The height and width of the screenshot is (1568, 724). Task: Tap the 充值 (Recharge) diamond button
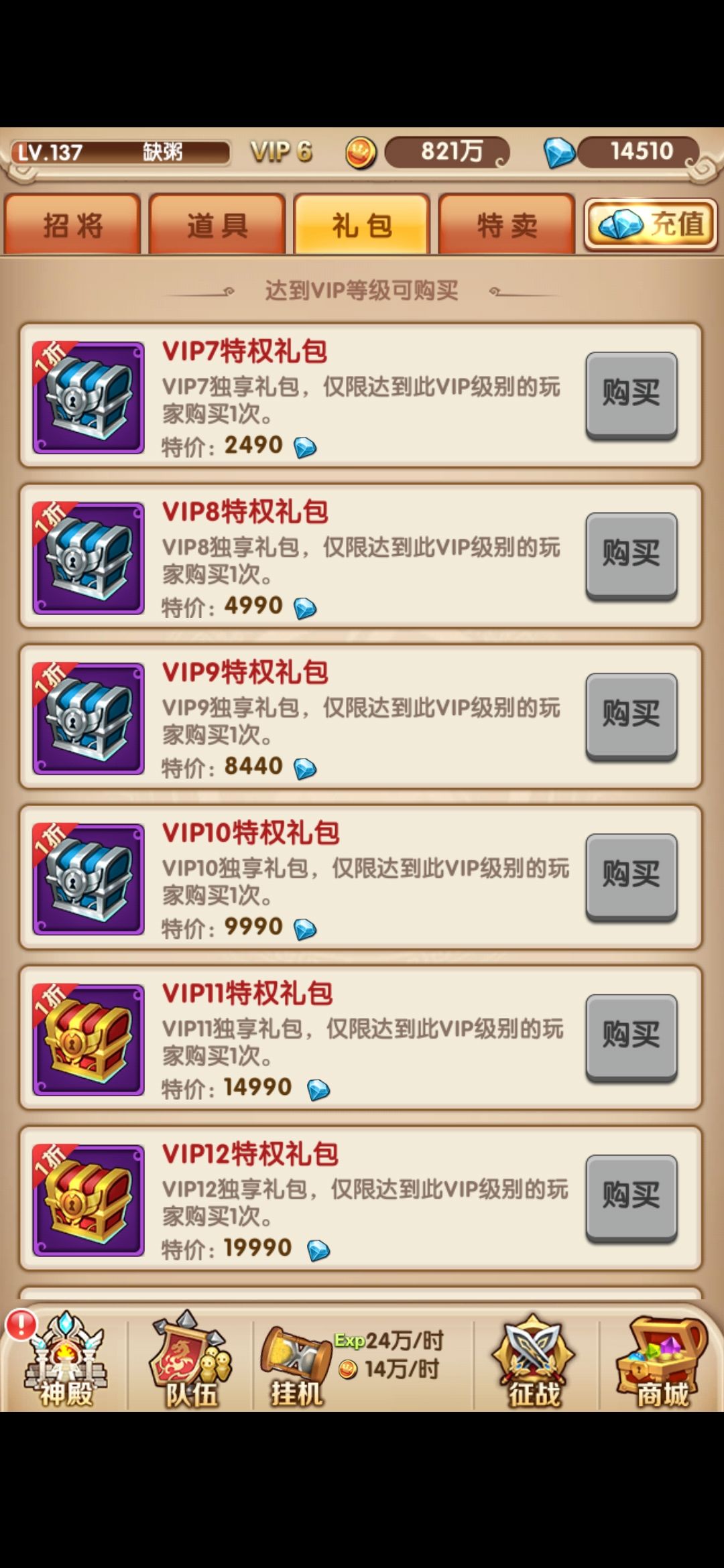(649, 224)
